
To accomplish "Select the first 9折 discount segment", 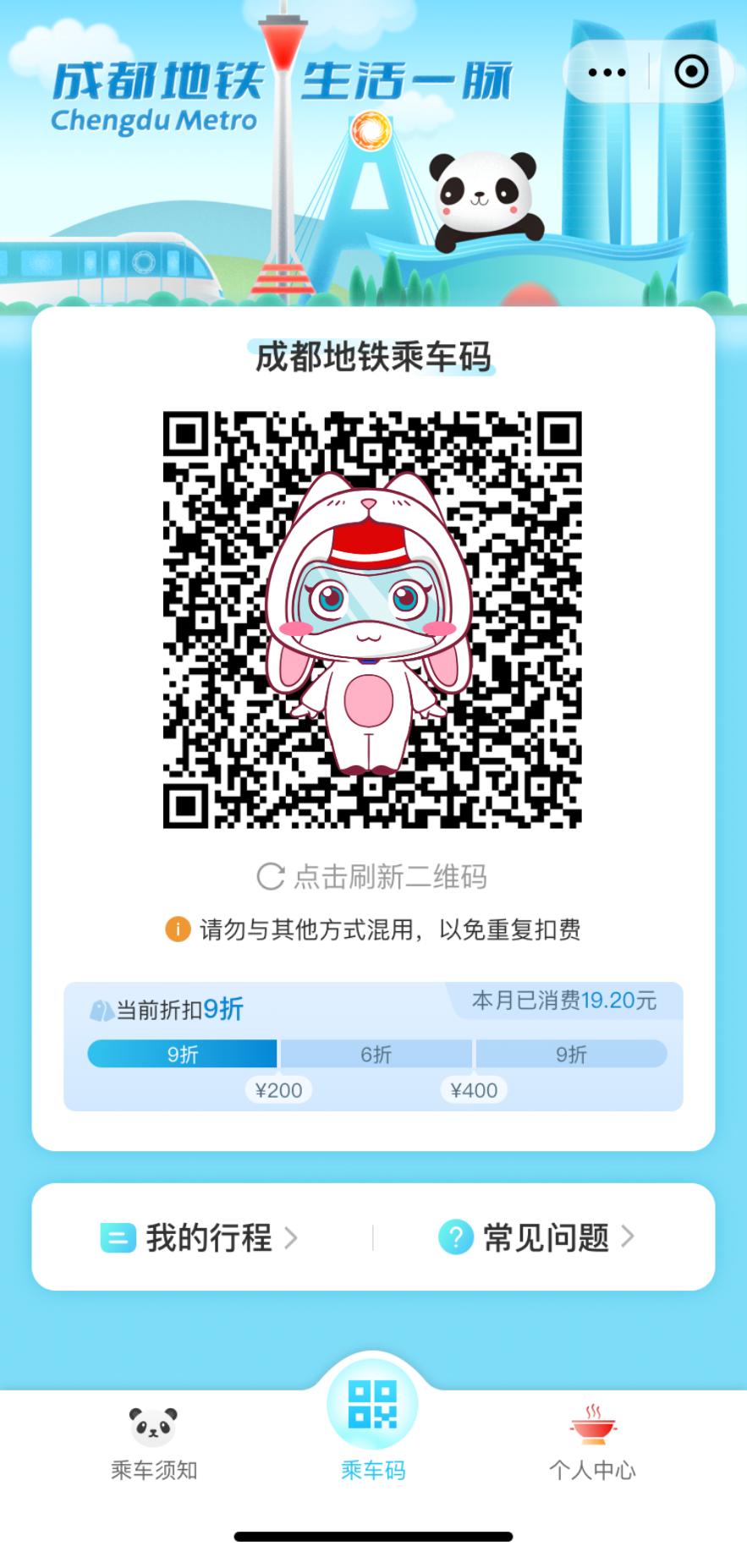I will coord(179,1054).
